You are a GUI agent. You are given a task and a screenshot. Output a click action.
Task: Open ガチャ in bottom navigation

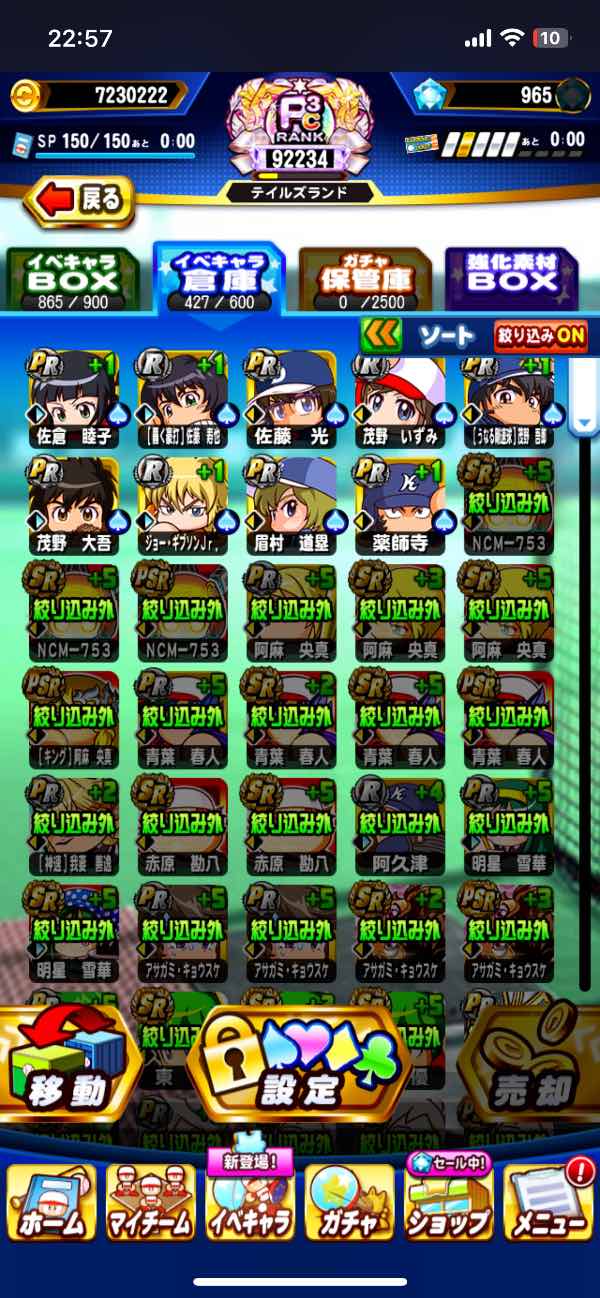tap(349, 1203)
